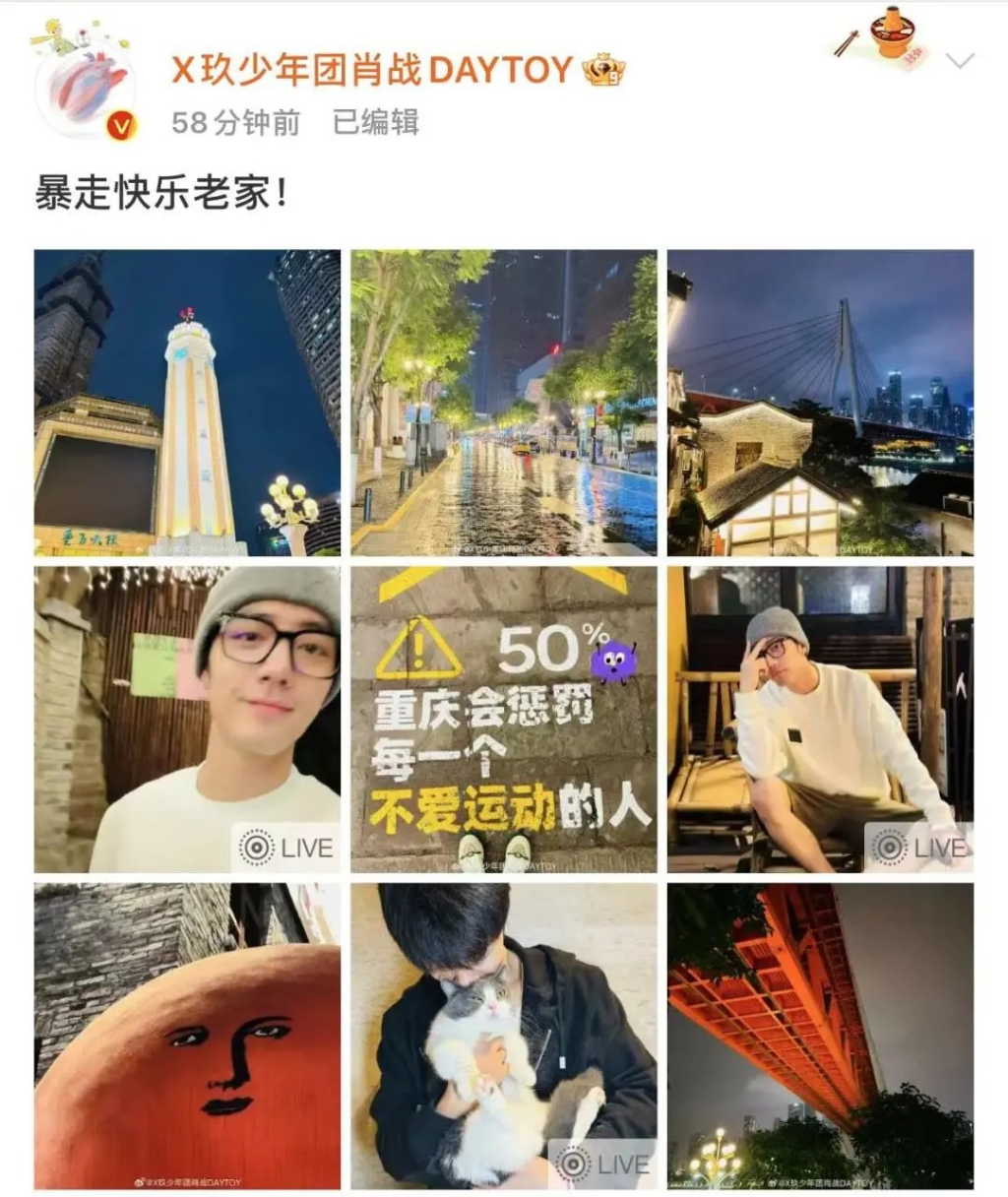The image size is (1008, 1197).
Task: Open the selfie with glasses live photo
Action: pyautogui.click(x=187, y=719)
